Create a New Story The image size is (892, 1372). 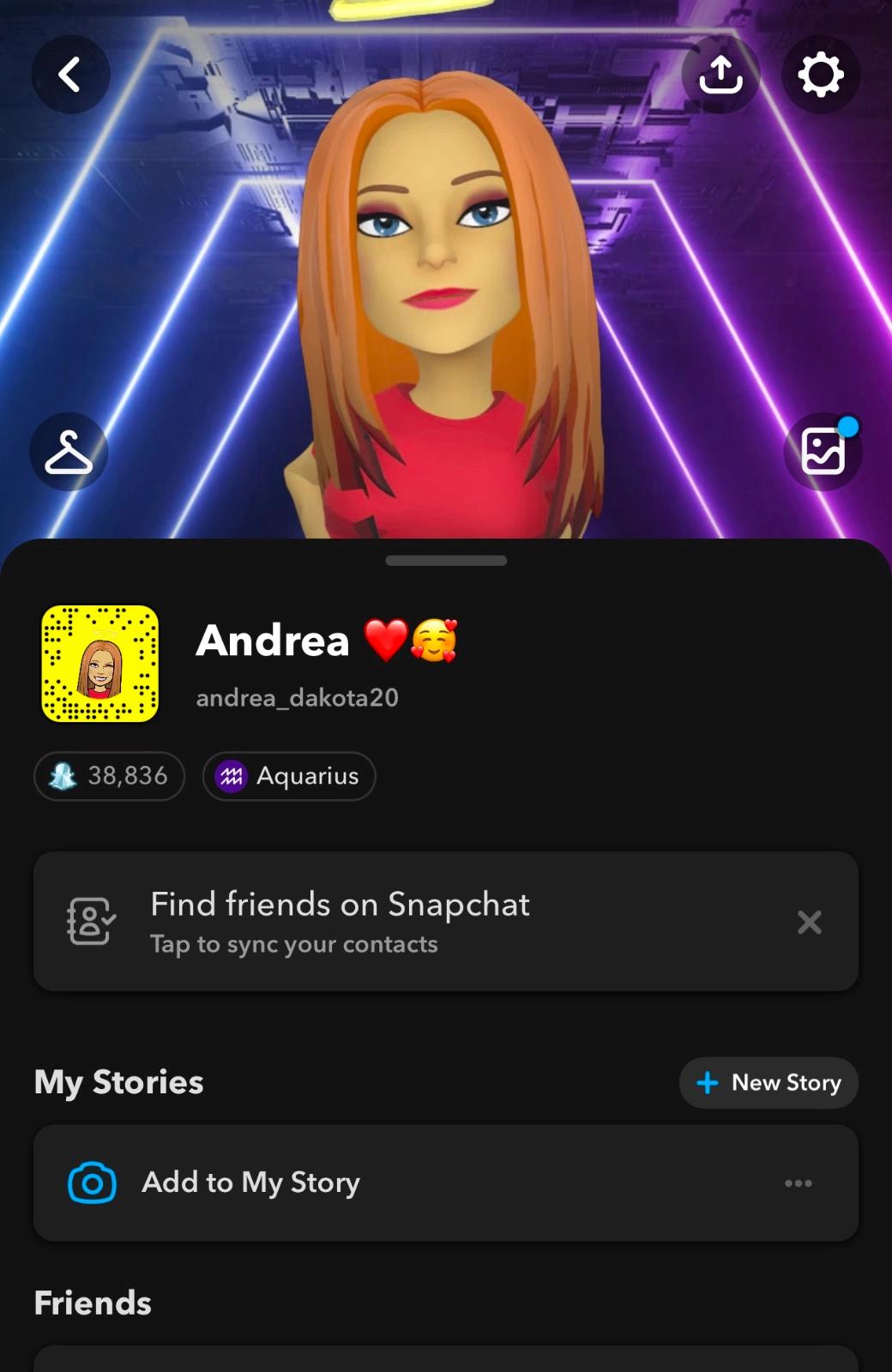pos(768,1083)
